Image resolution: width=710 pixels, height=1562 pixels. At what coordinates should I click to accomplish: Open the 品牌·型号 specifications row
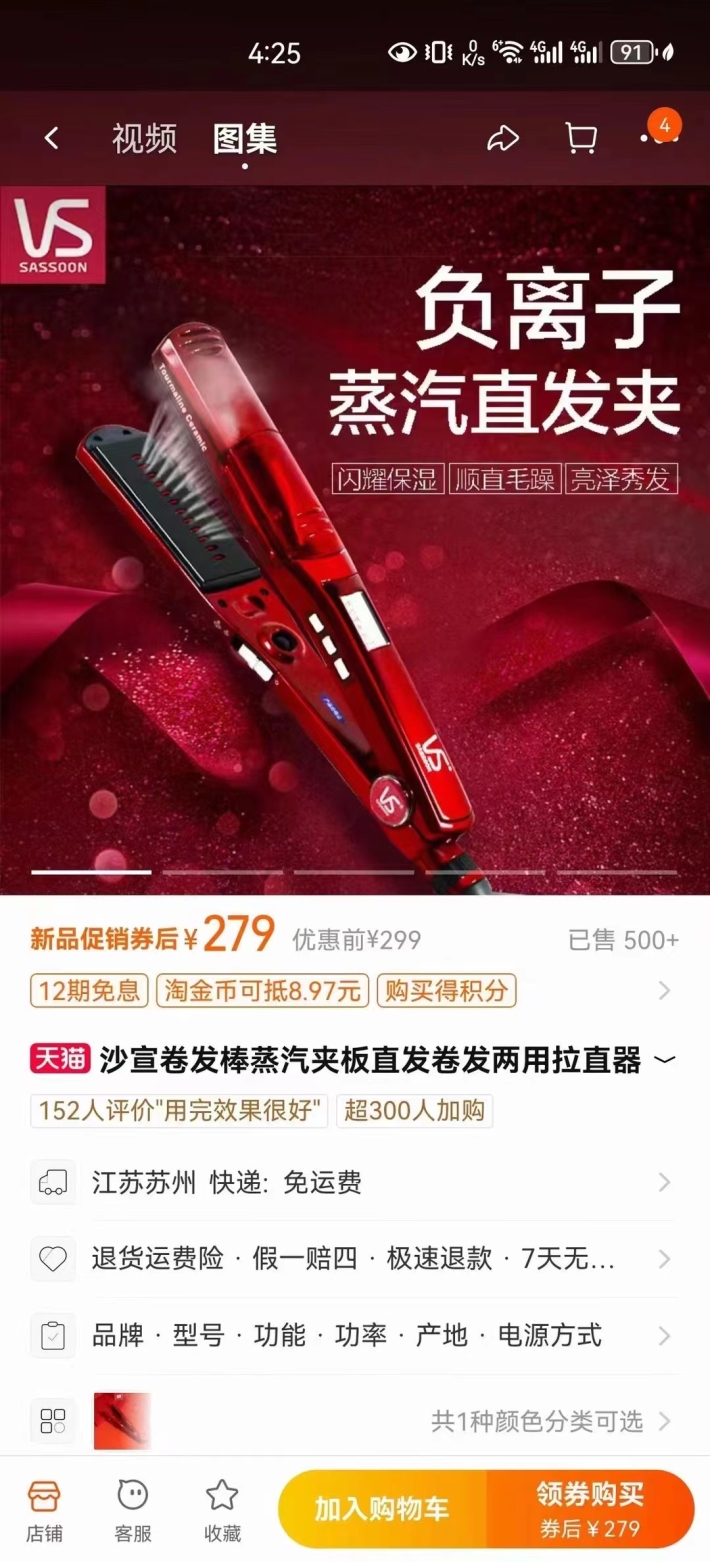click(355, 1335)
